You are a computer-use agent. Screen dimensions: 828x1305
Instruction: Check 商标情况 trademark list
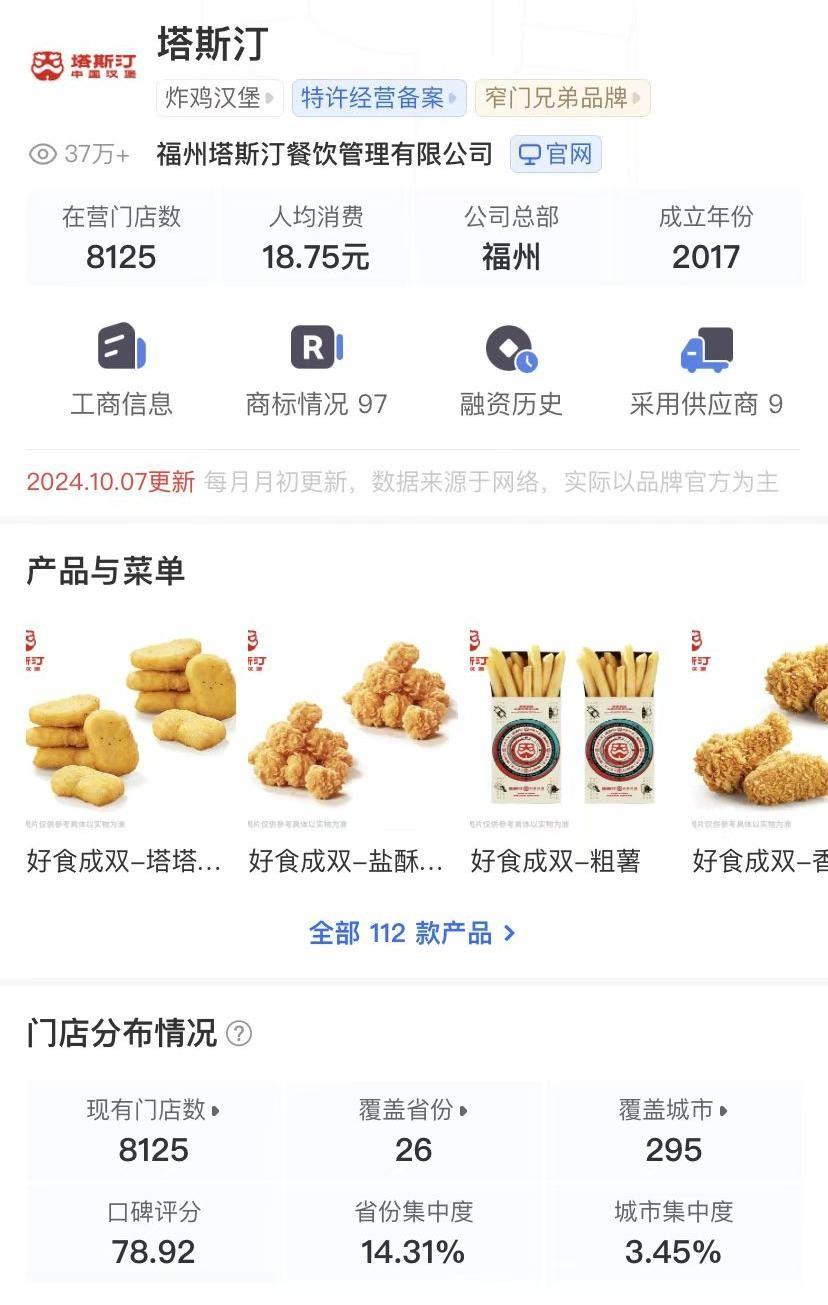317,368
